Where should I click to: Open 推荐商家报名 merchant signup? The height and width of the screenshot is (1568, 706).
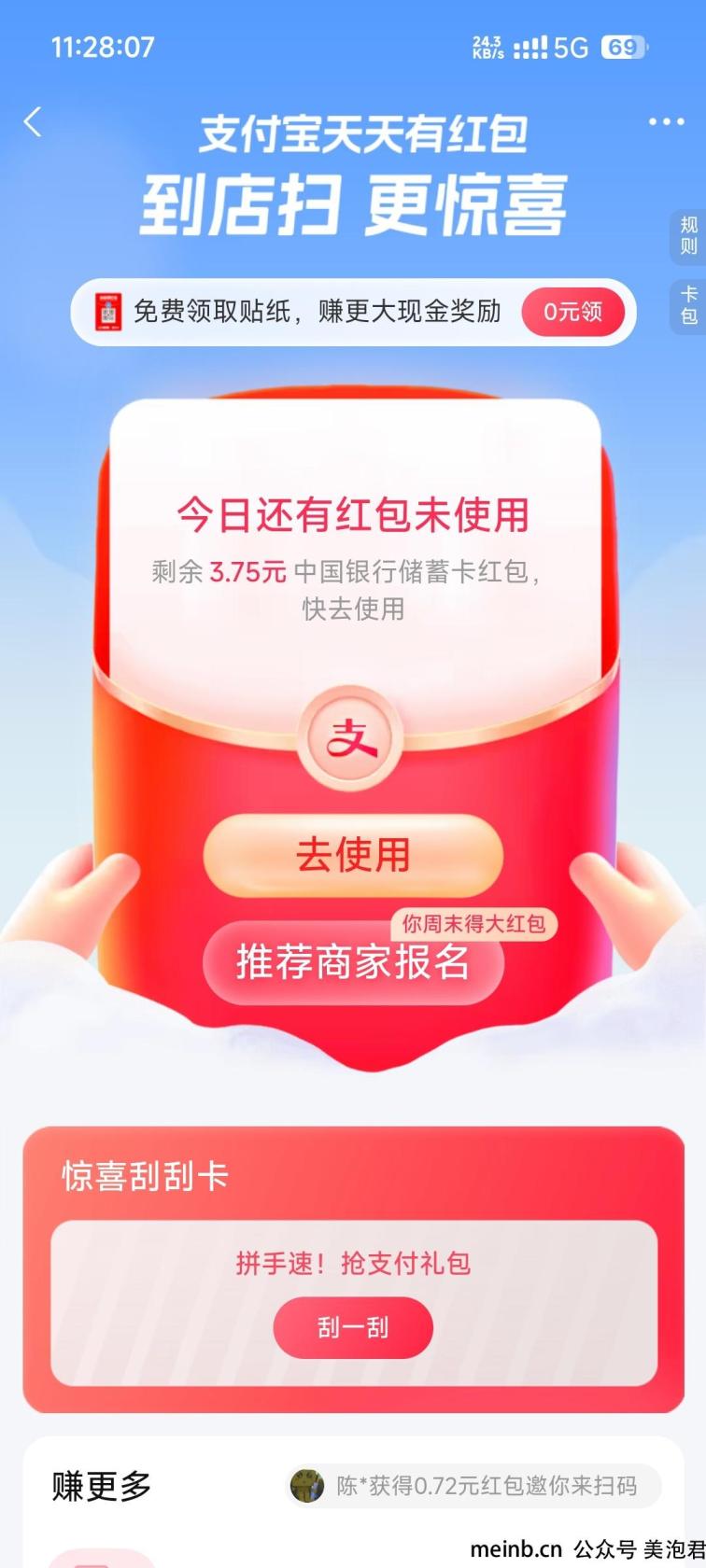(x=353, y=962)
